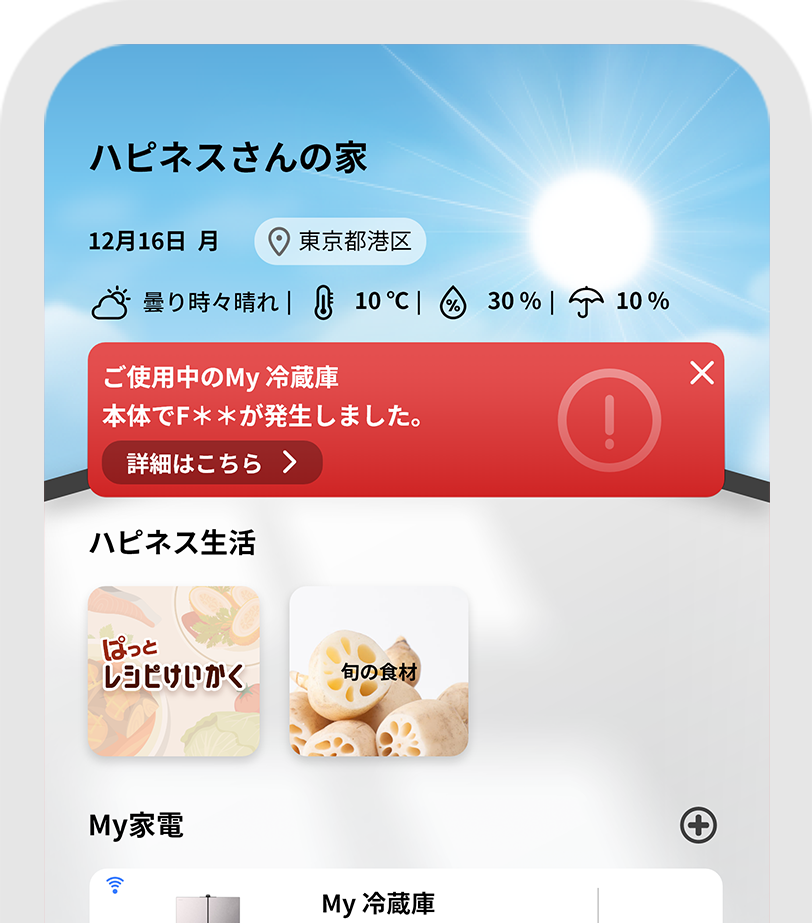Add a new appliance to My家電
Screen dimensions: 812x923
pos(698,825)
